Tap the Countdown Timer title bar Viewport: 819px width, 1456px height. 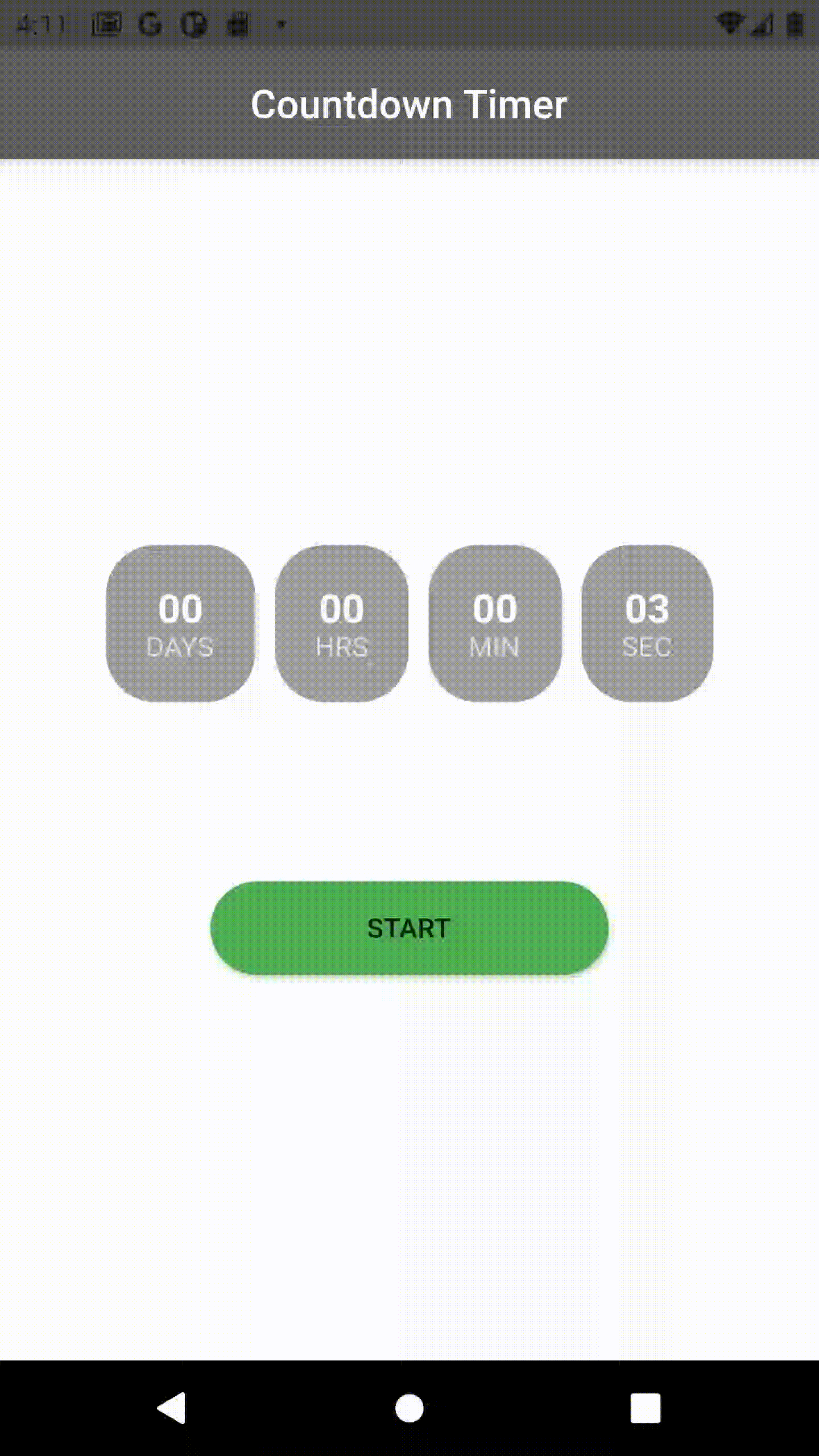pos(409,104)
